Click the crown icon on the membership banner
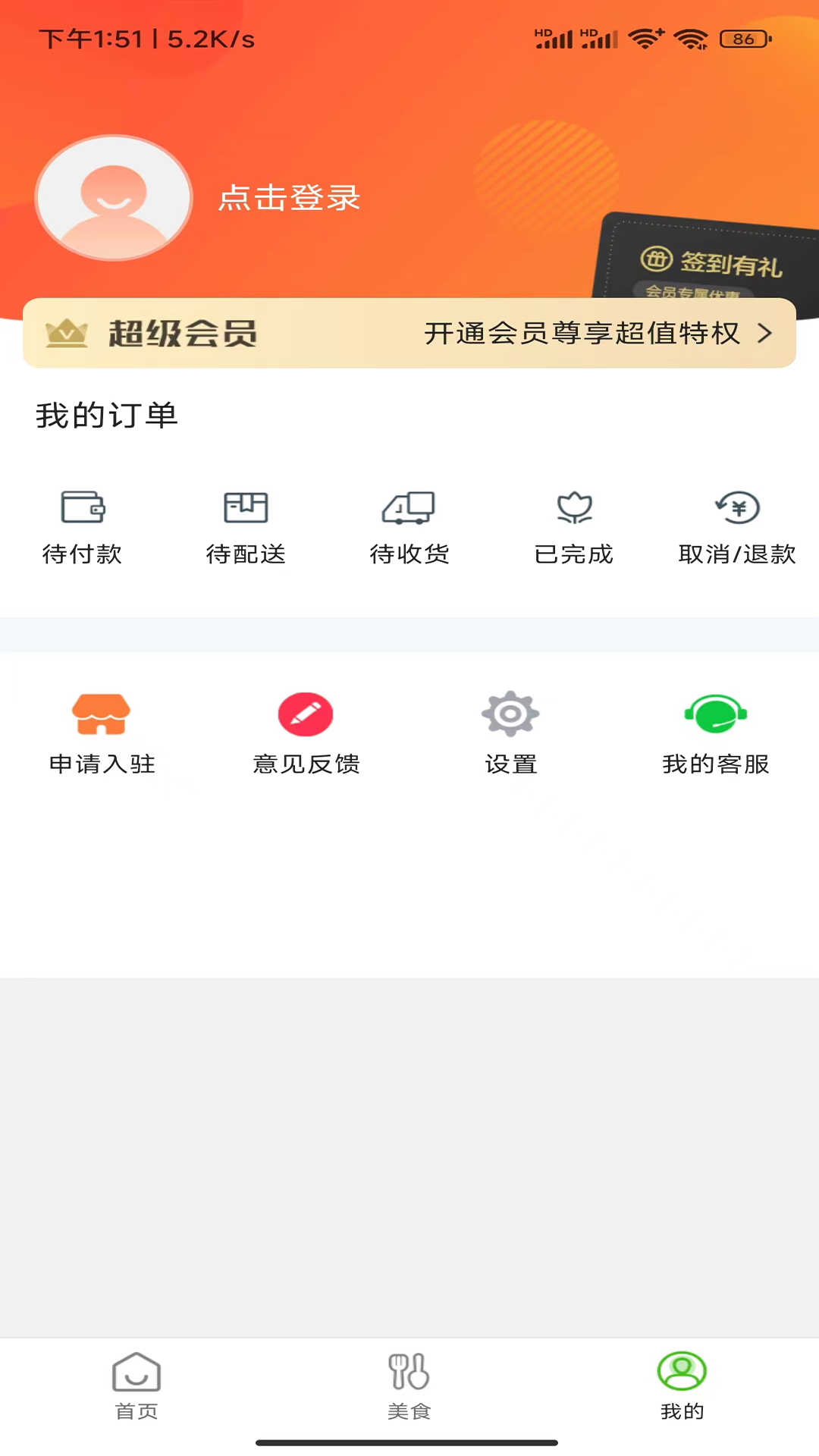This screenshot has width=819, height=1456. coord(68,332)
